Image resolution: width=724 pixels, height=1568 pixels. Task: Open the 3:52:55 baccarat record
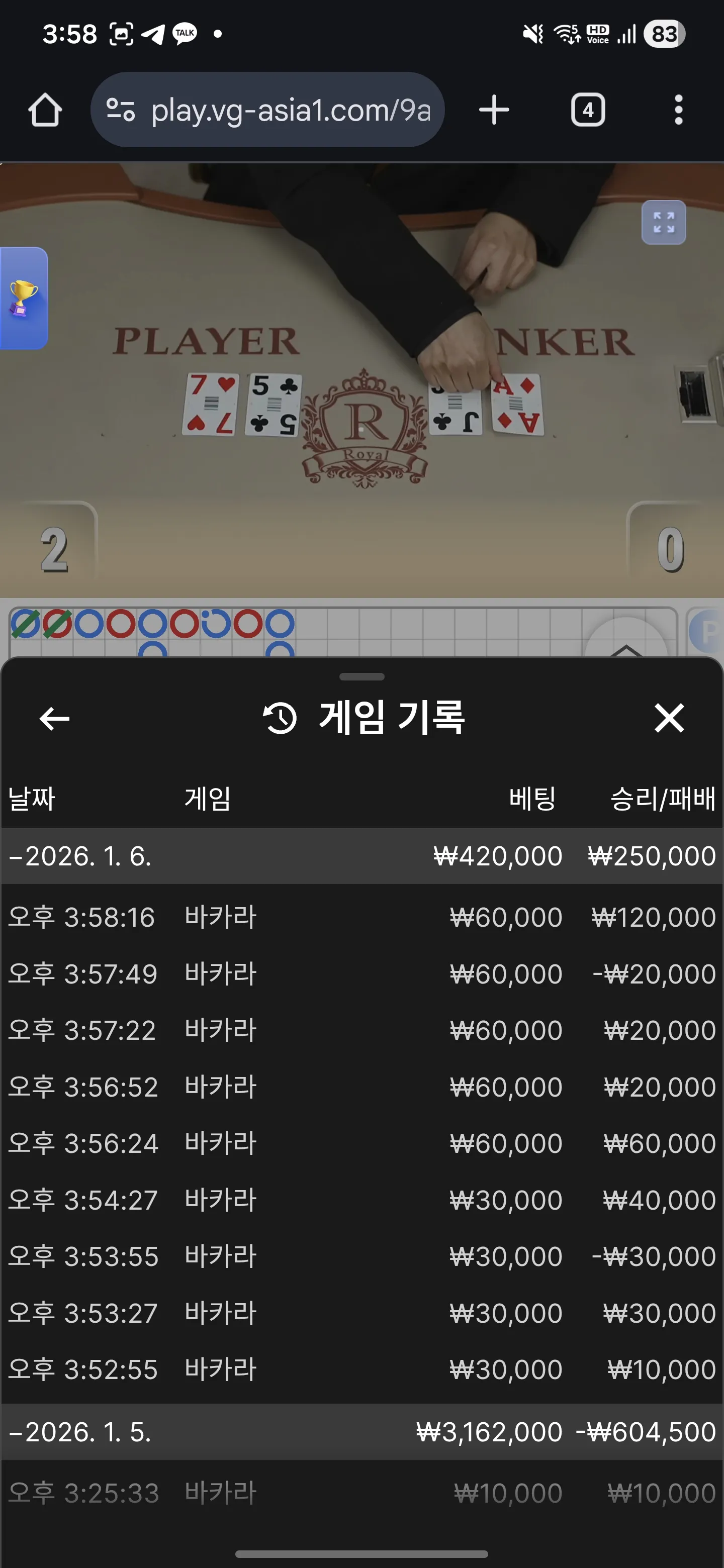[361, 1369]
